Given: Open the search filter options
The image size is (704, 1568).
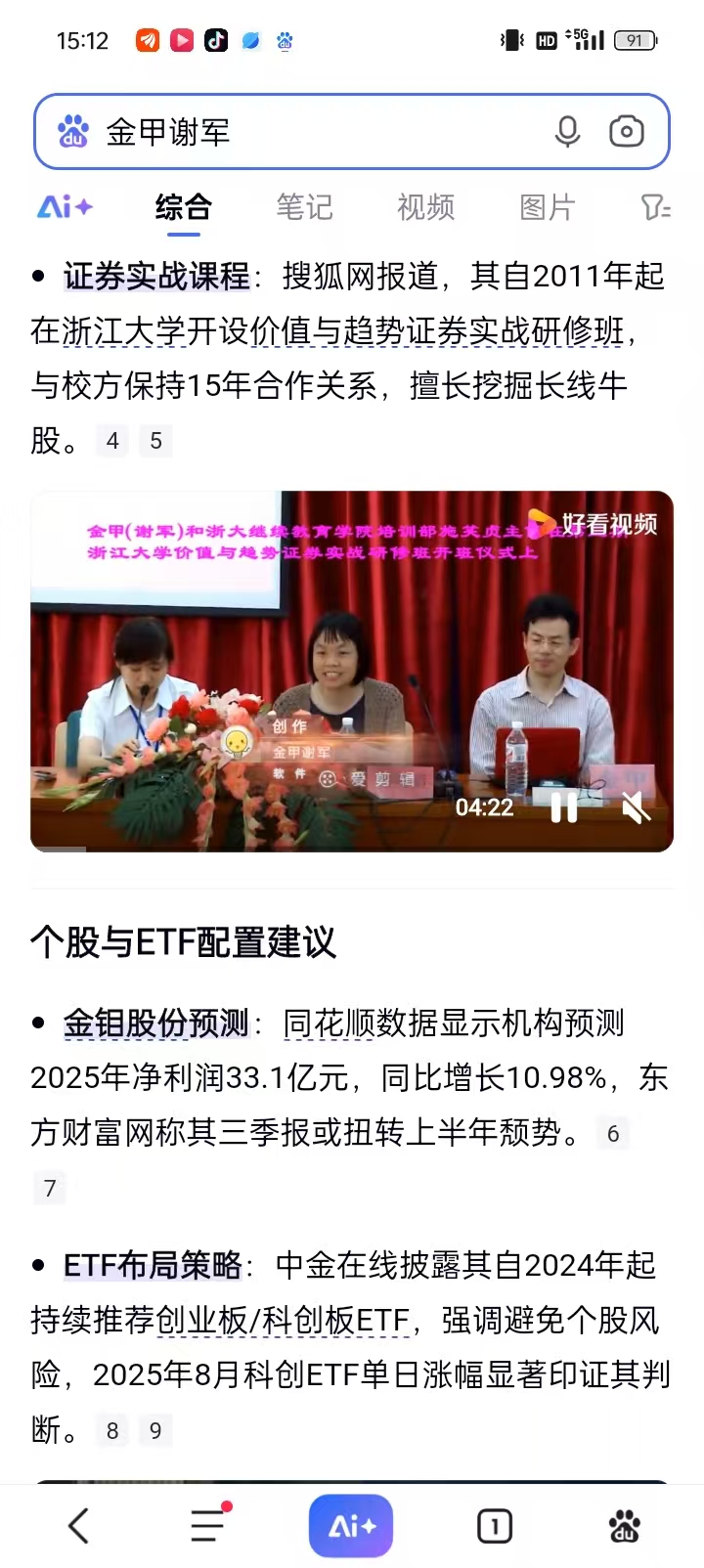Looking at the screenshot, I should [x=654, y=207].
